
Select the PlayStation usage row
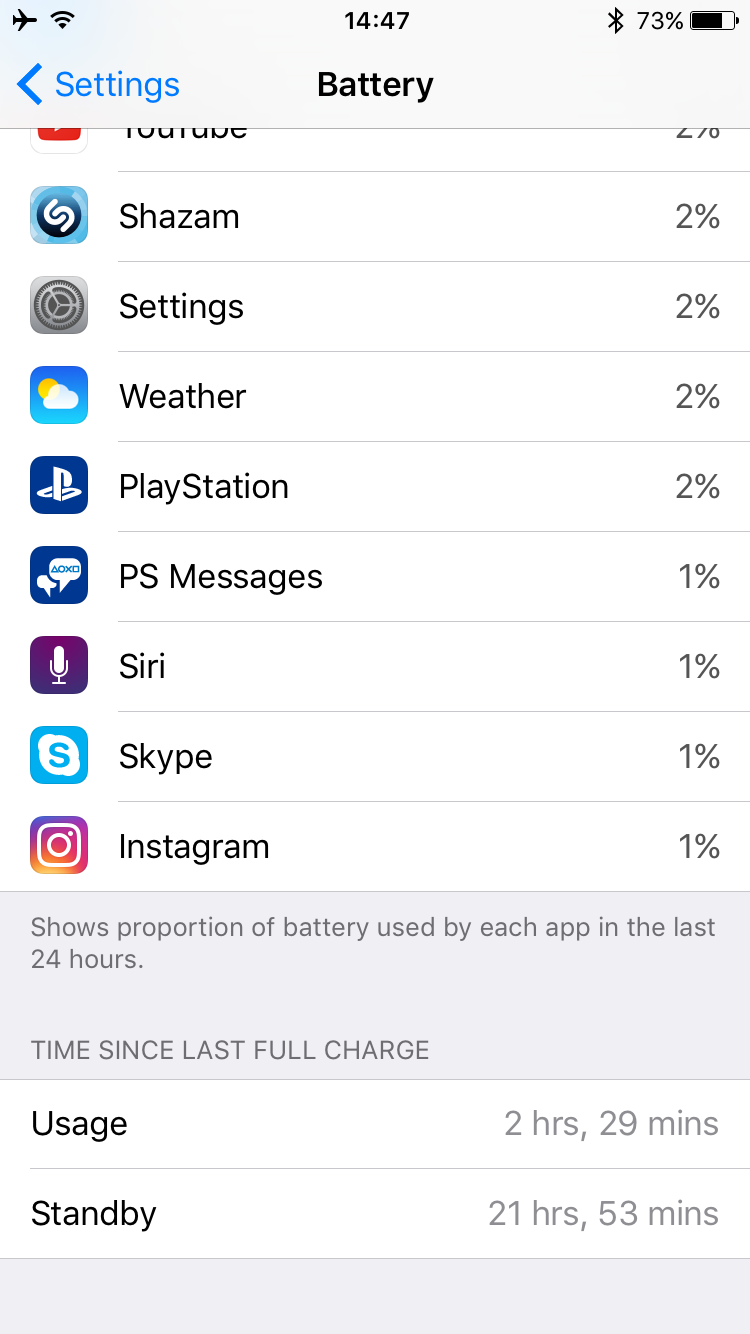click(x=375, y=487)
